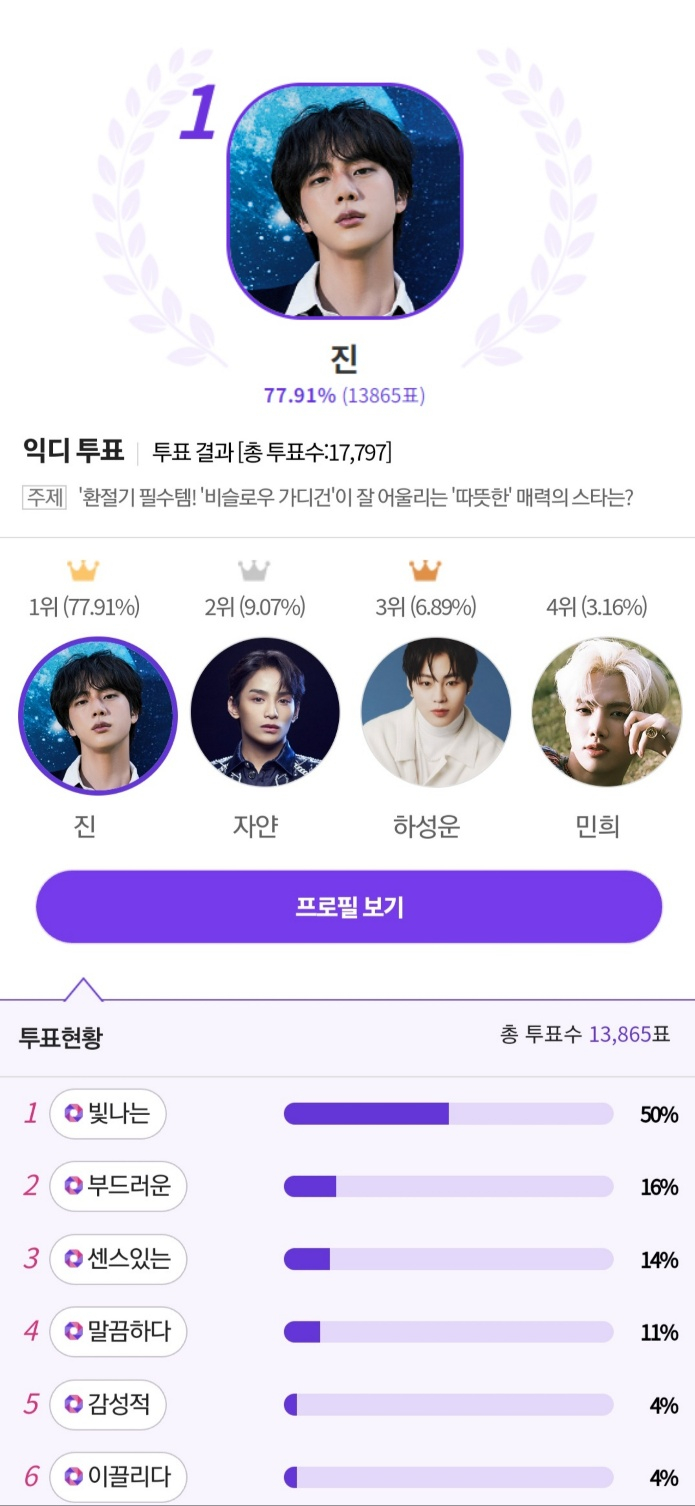Select third-place 하성운's photo
The image size is (695, 1506).
pos(435,713)
